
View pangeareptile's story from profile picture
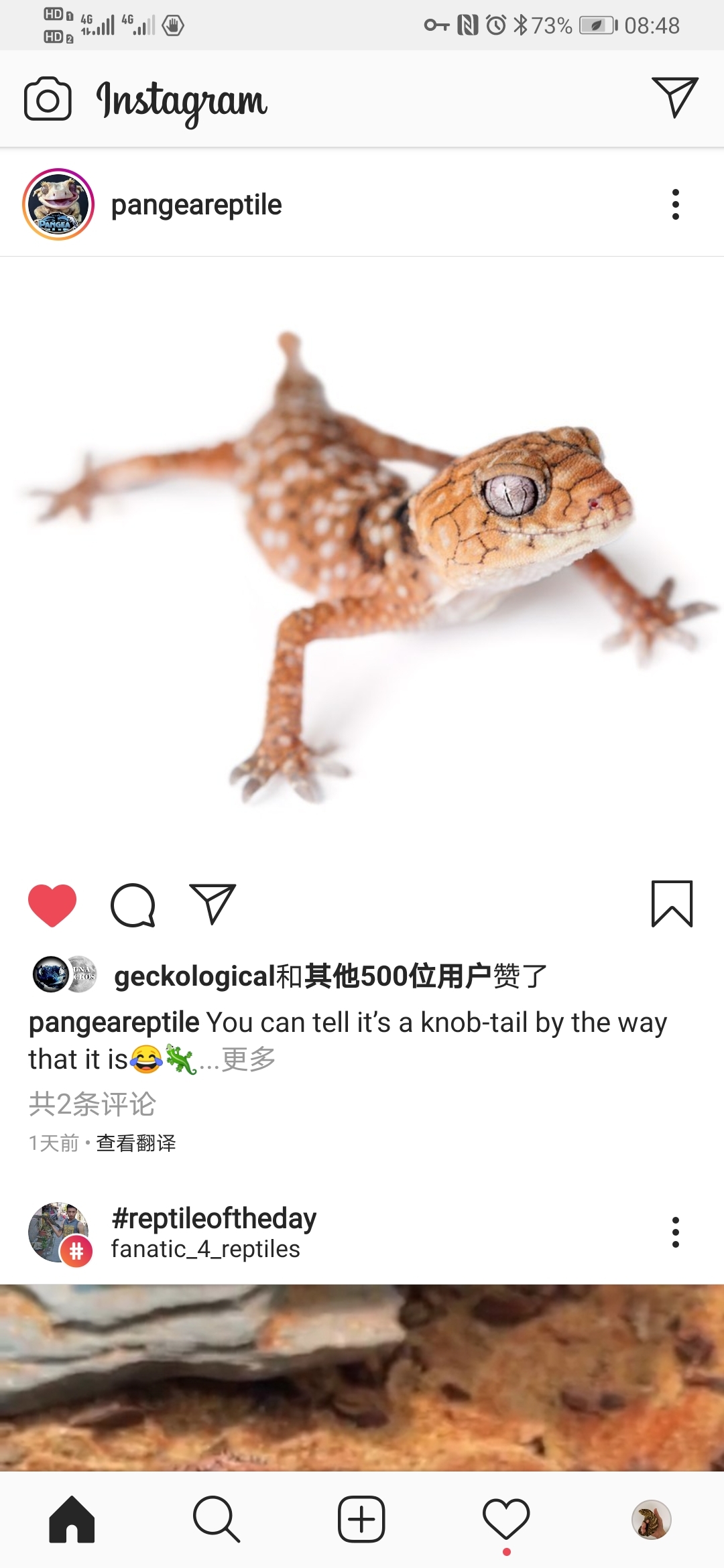[58, 204]
